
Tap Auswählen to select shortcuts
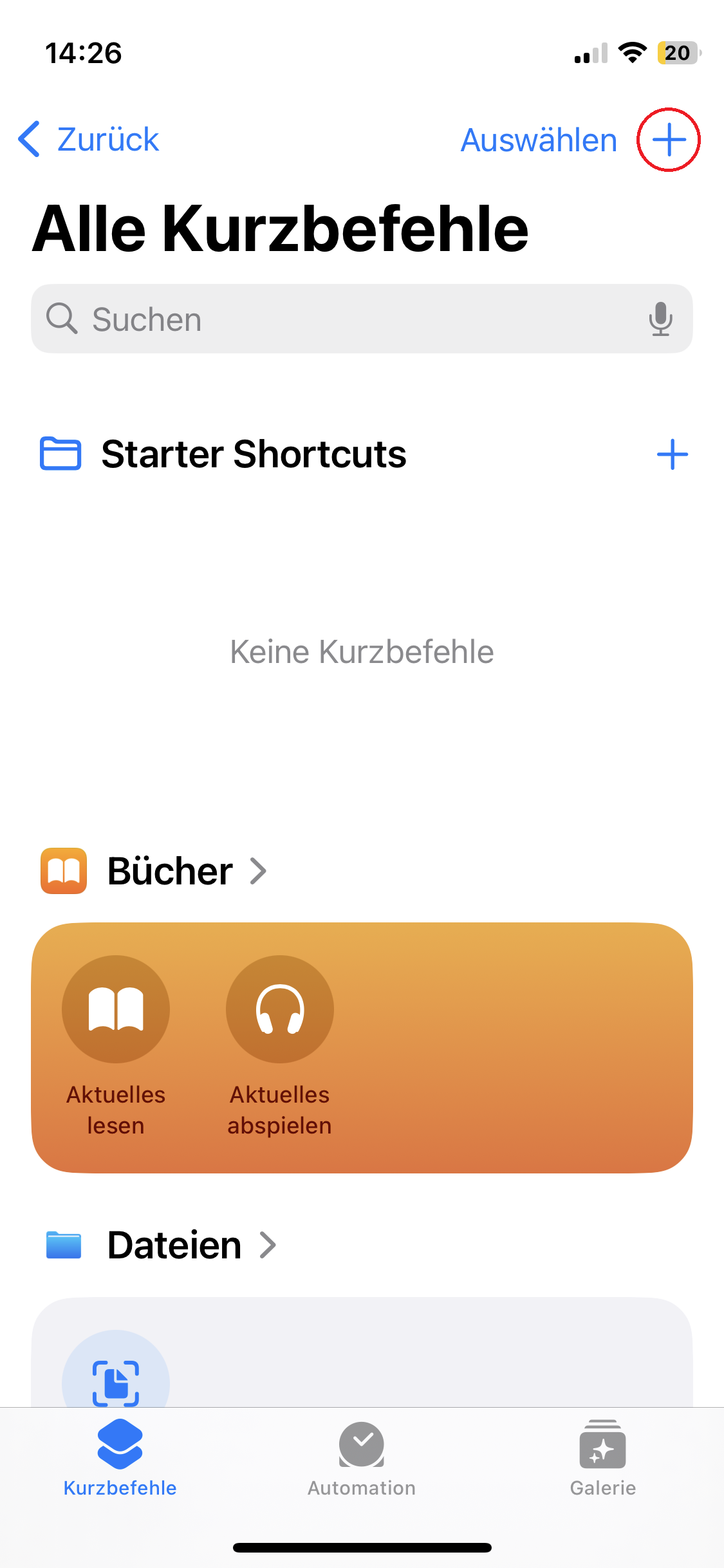[539, 140]
